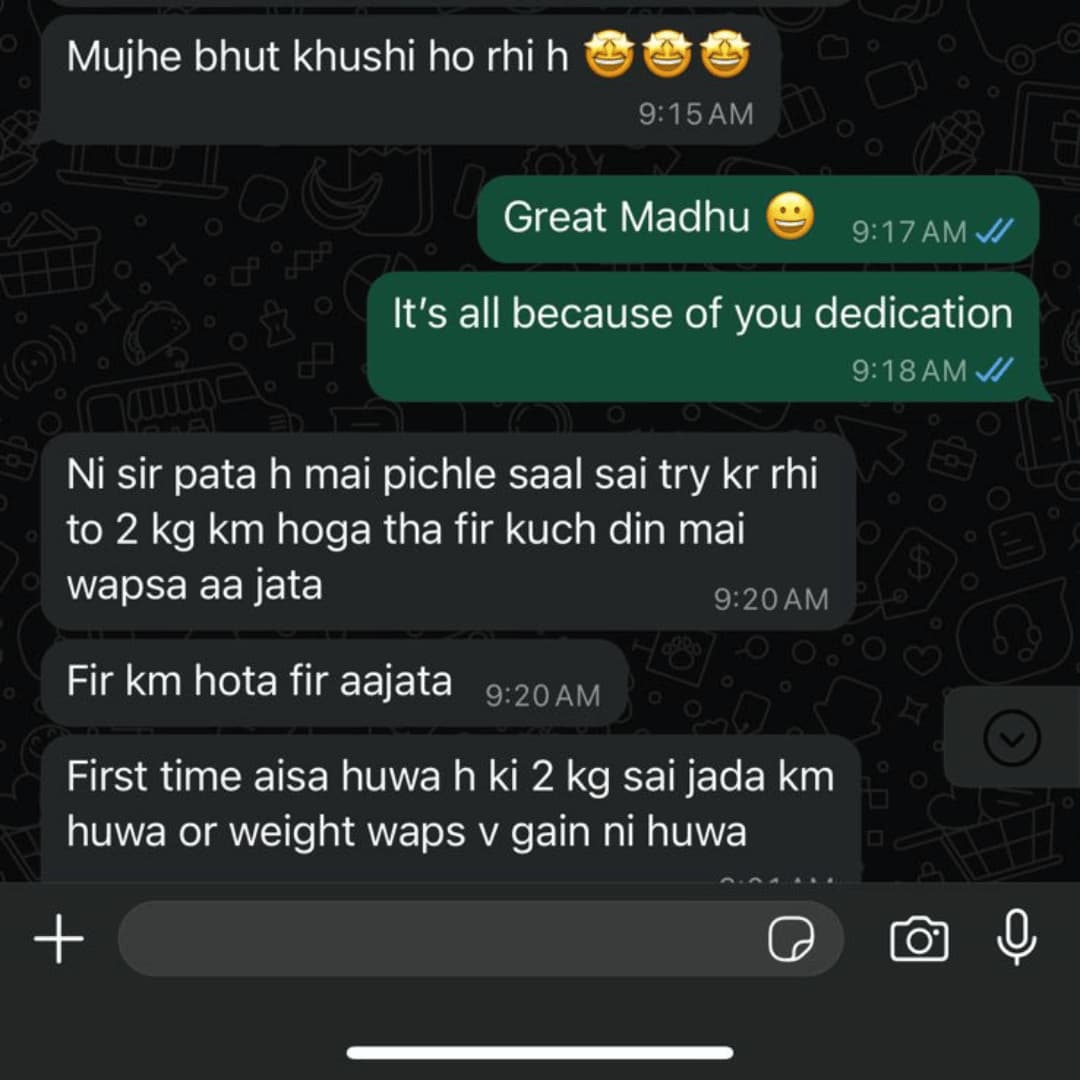
Task: Tap the microphone to record voice
Action: coord(1017,938)
